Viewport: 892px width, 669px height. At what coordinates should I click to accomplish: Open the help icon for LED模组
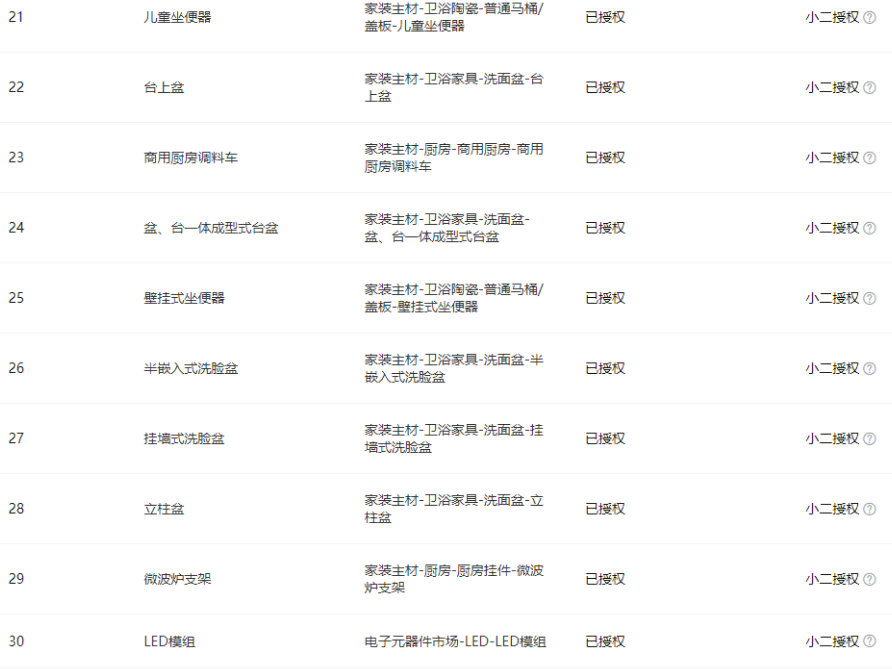tap(869, 642)
